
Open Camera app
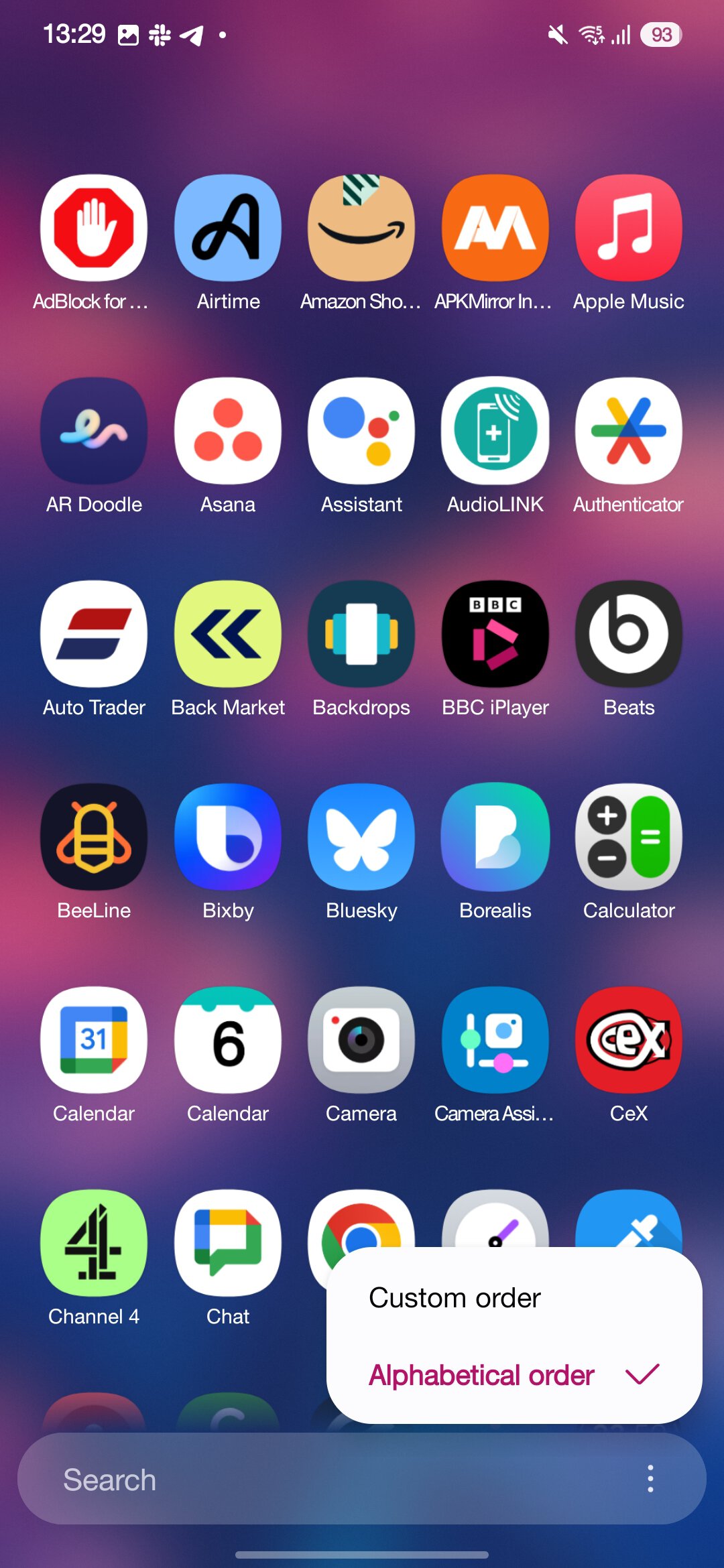(x=361, y=1041)
